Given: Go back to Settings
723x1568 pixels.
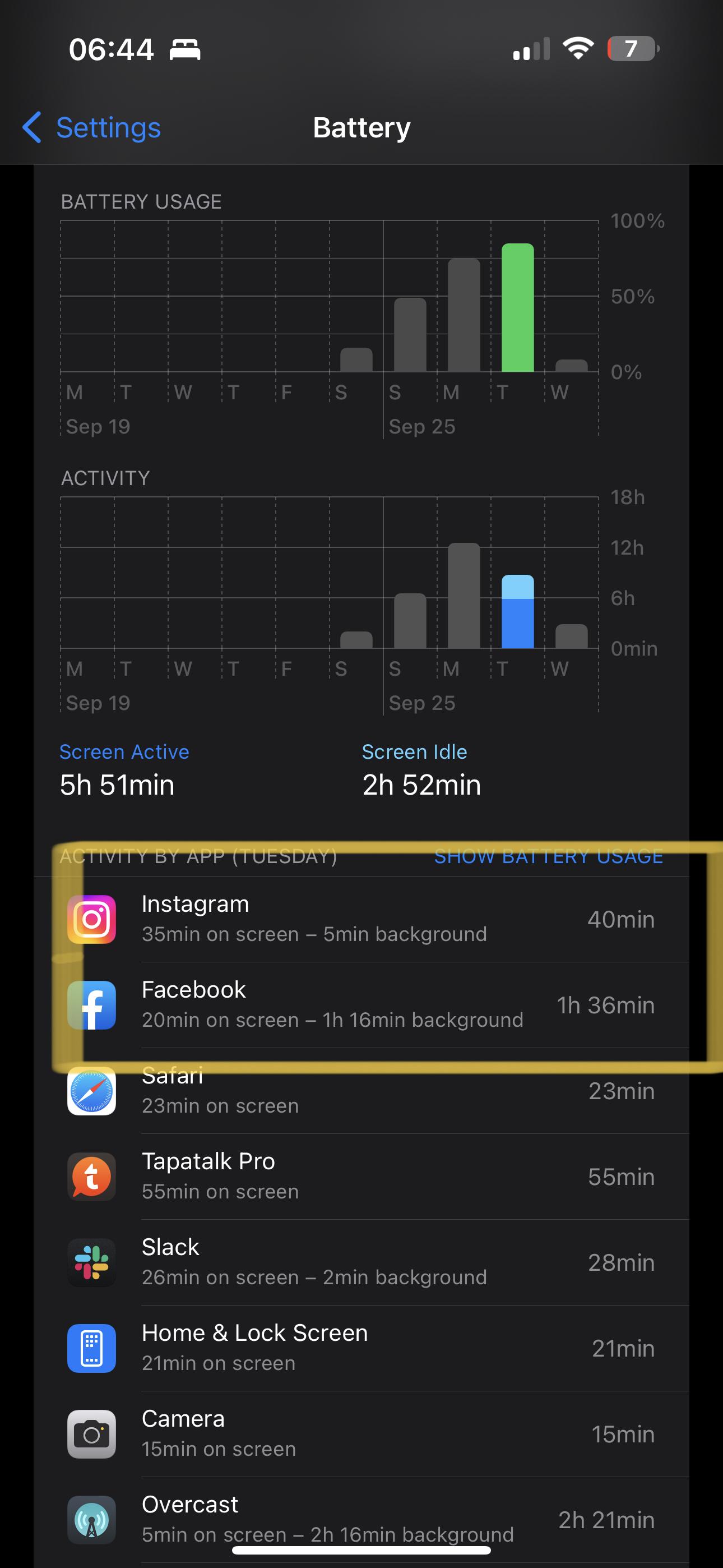Looking at the screenshot, I should point(92,128).
